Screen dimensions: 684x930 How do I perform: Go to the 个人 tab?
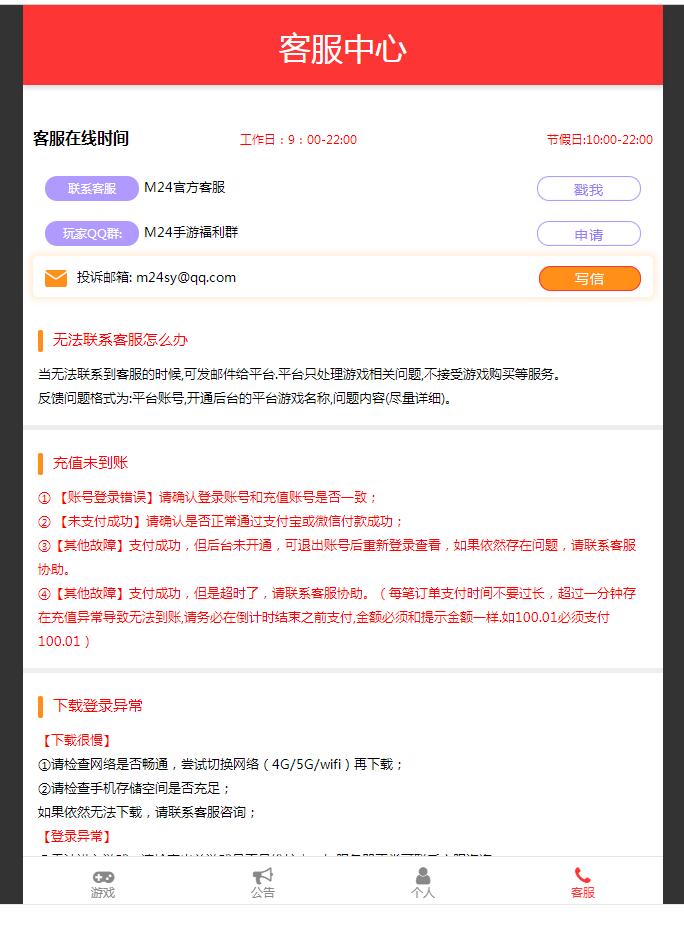pos(423,882)
